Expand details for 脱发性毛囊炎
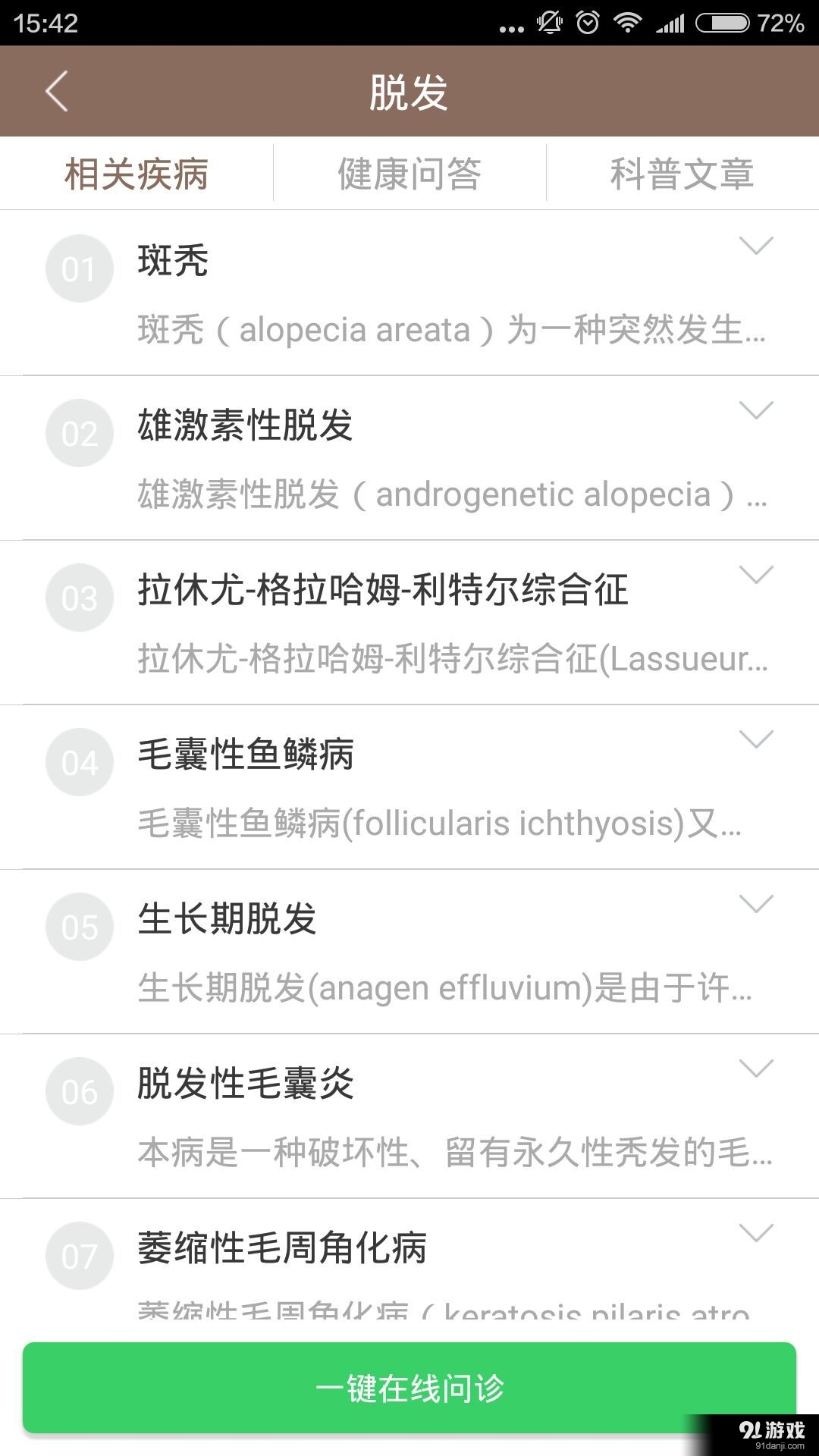The image size is (819, 1456). [x=756, y=1068]
